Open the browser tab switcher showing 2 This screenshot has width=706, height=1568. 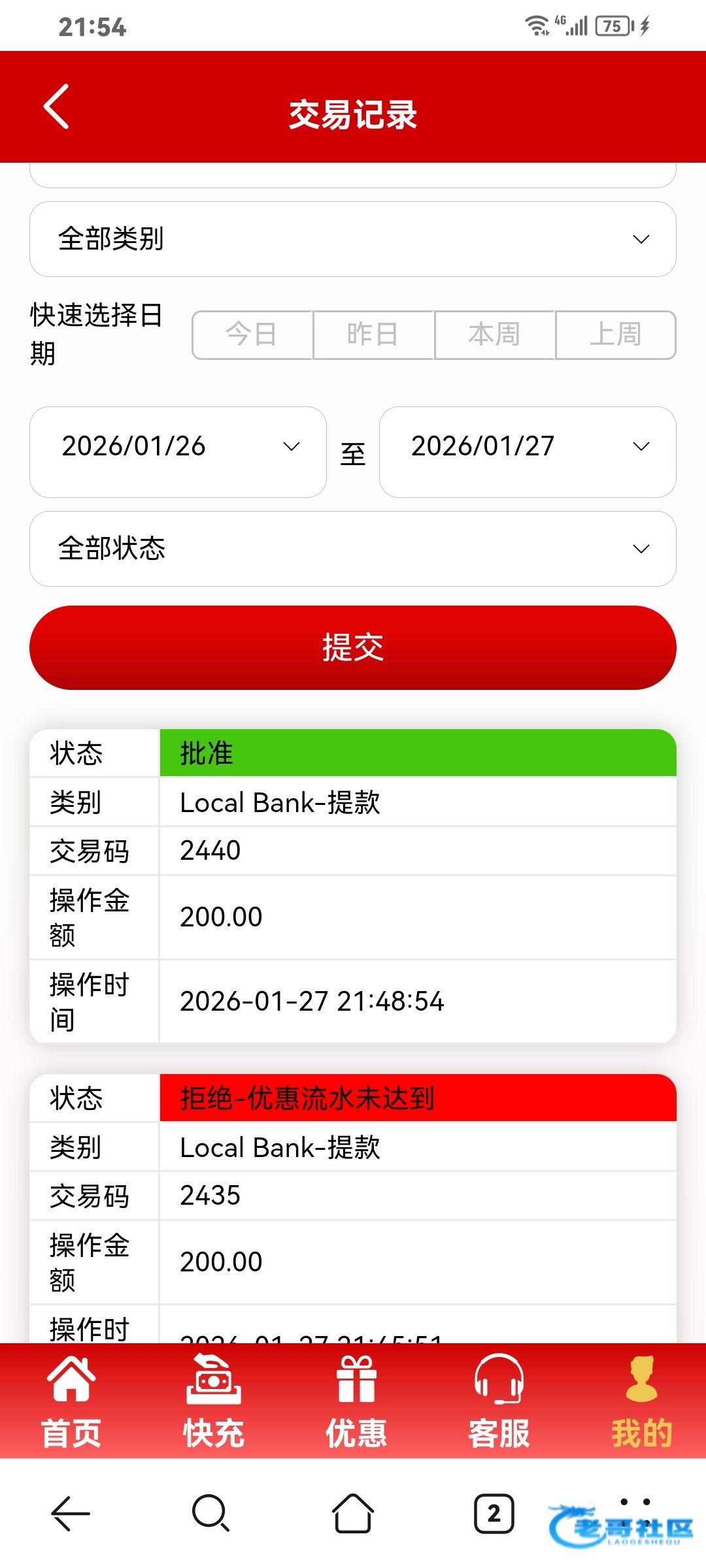[494, 1513]
